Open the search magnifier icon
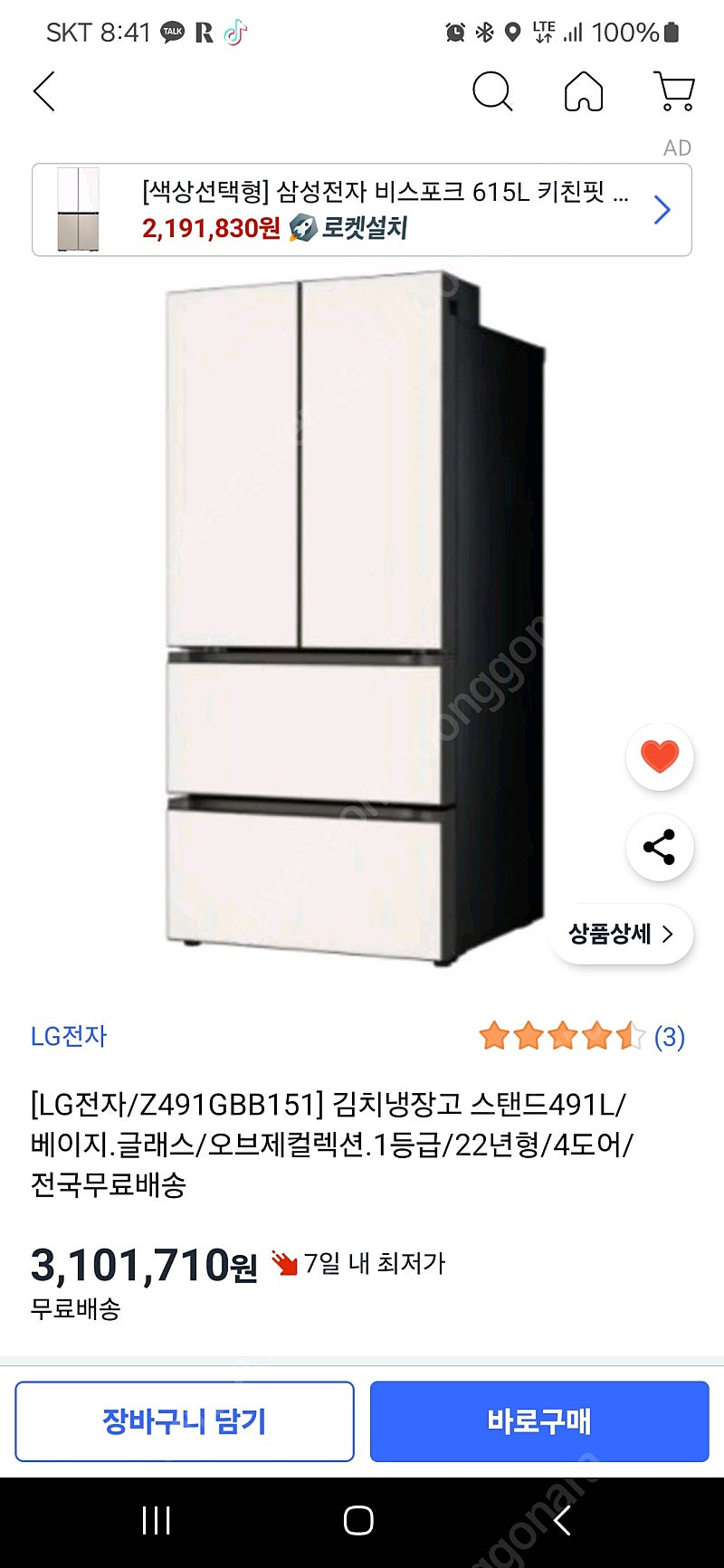724x1568 pixels. click(x=492, y=91)
